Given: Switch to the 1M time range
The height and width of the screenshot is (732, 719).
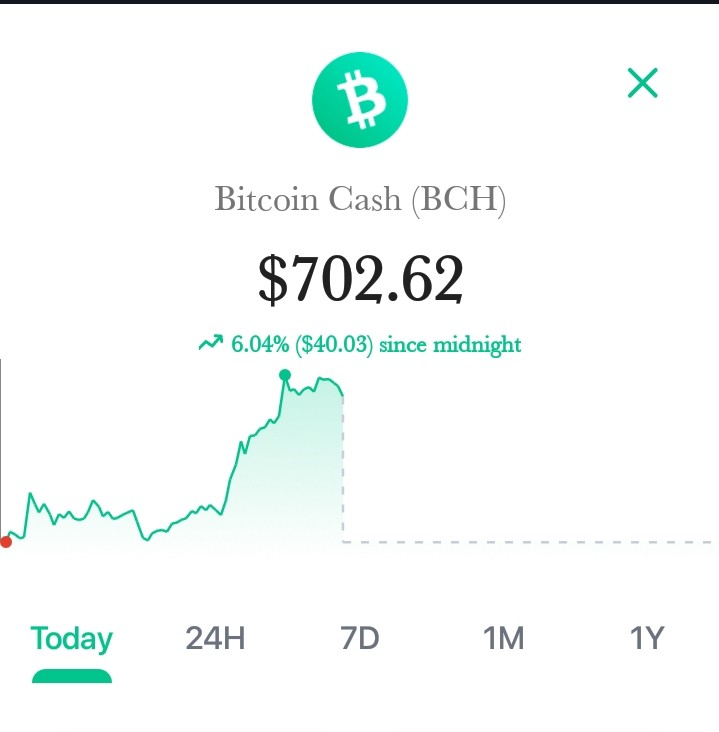Looking at the screenshot, I should (503, 638).
